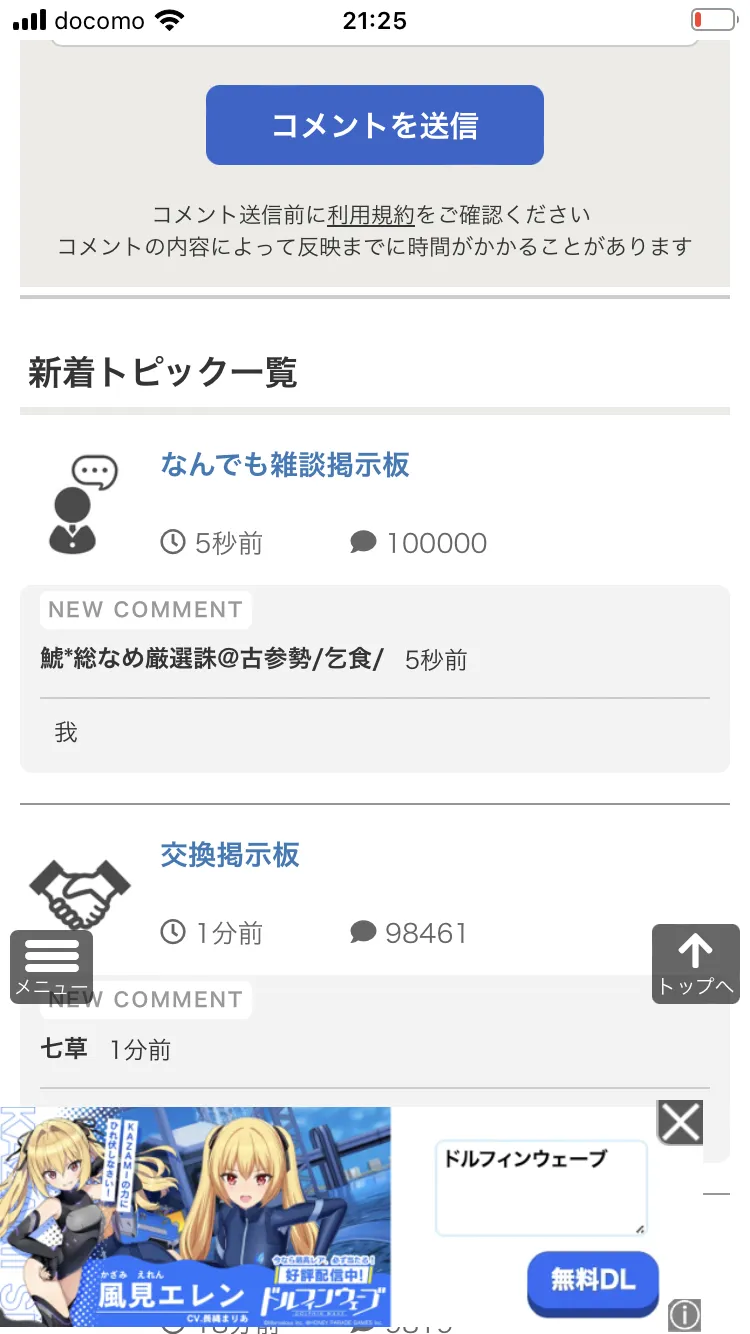Close the Dolphin Wave ad banner
The width and height of the screenshot is (750, 1334).
pos(681,1122)
